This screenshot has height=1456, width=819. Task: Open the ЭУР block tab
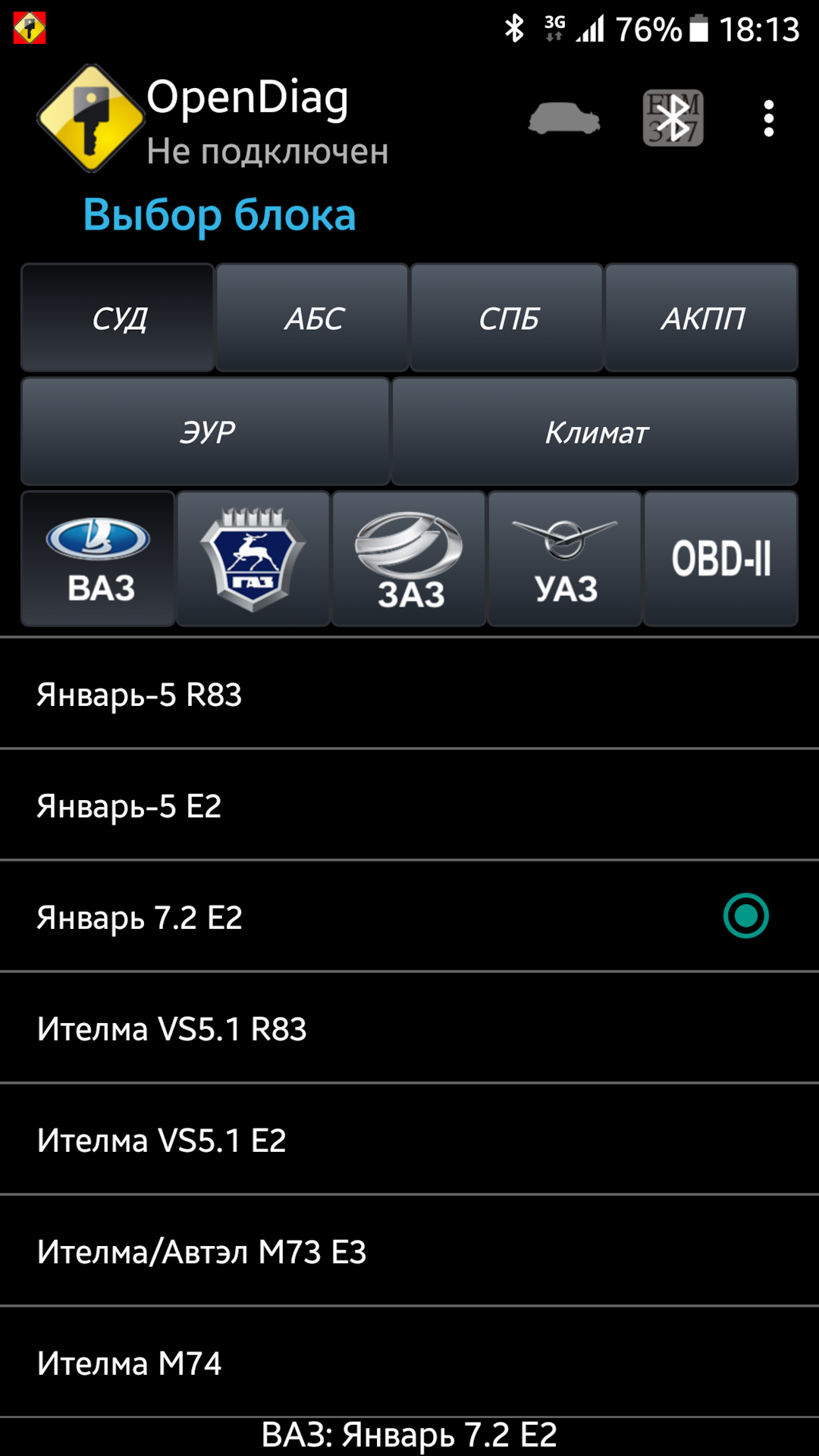(206, 431)
